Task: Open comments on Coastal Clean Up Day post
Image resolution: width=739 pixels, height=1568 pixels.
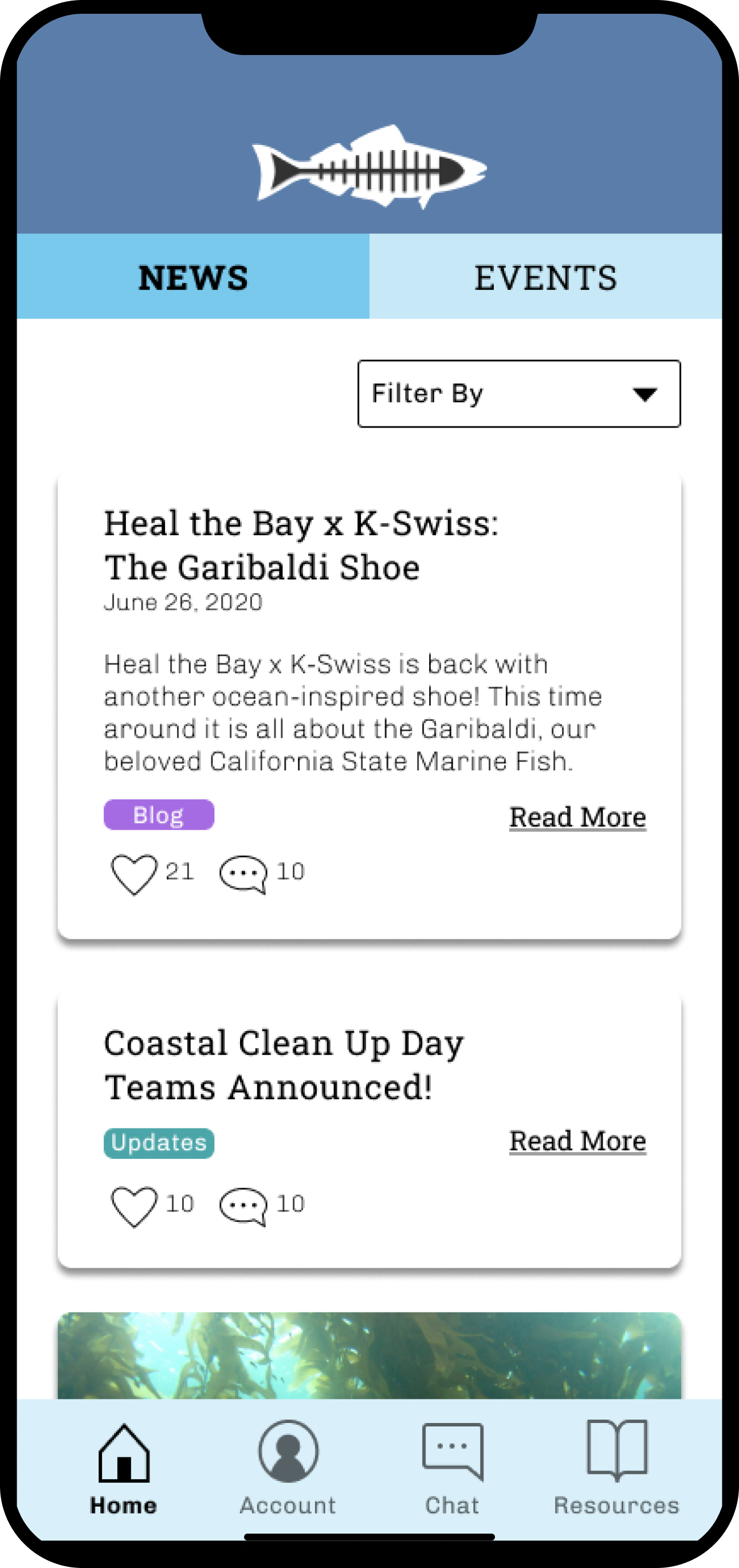Action: pyautogui.click(x=243, y=1206)
